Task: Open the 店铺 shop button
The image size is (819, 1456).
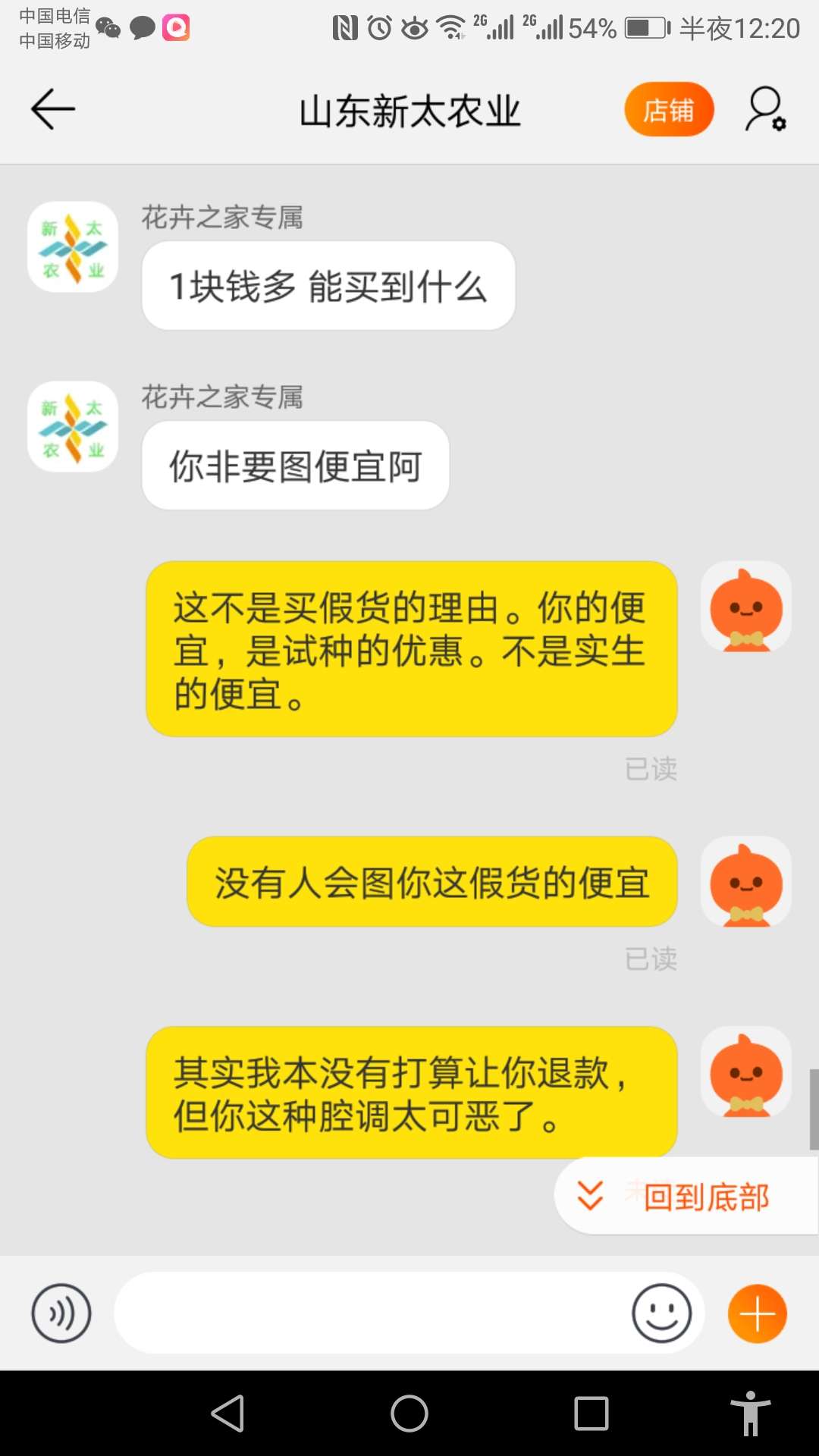Action: coord(669,109)
